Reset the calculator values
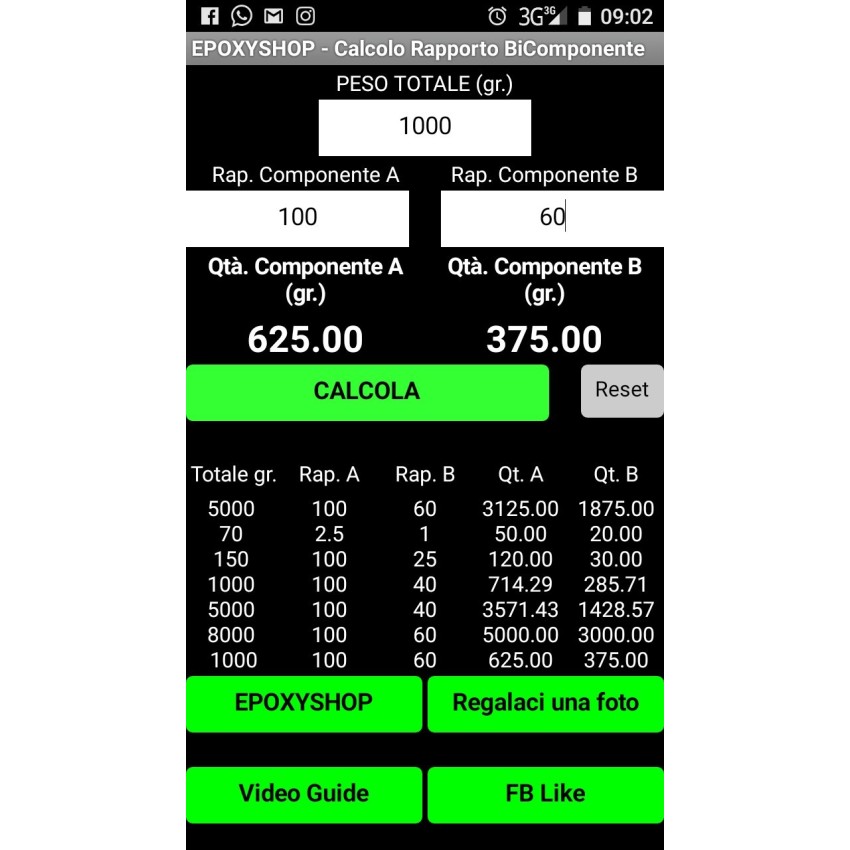 (x=621, y=390)
